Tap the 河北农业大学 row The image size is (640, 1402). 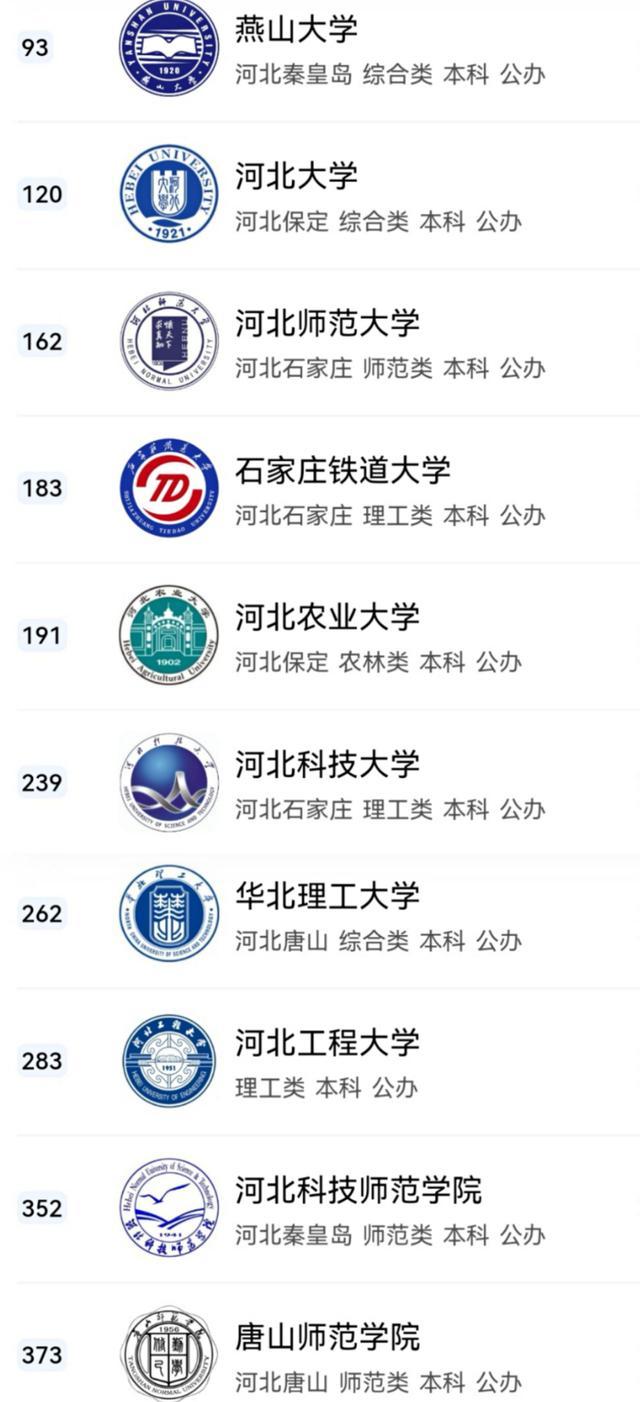pyautogui.click(x=327, y=618)
